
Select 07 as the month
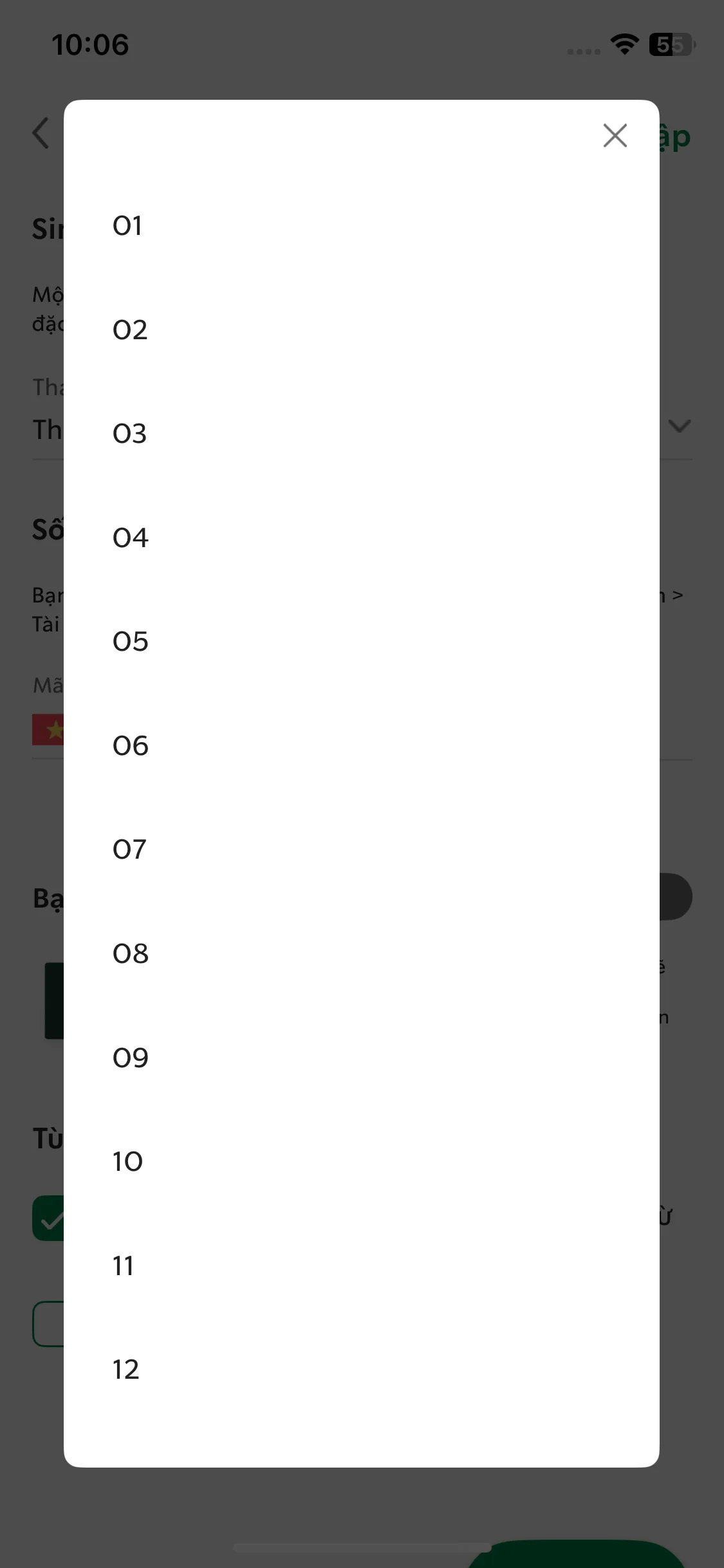(x=130, y=850)
